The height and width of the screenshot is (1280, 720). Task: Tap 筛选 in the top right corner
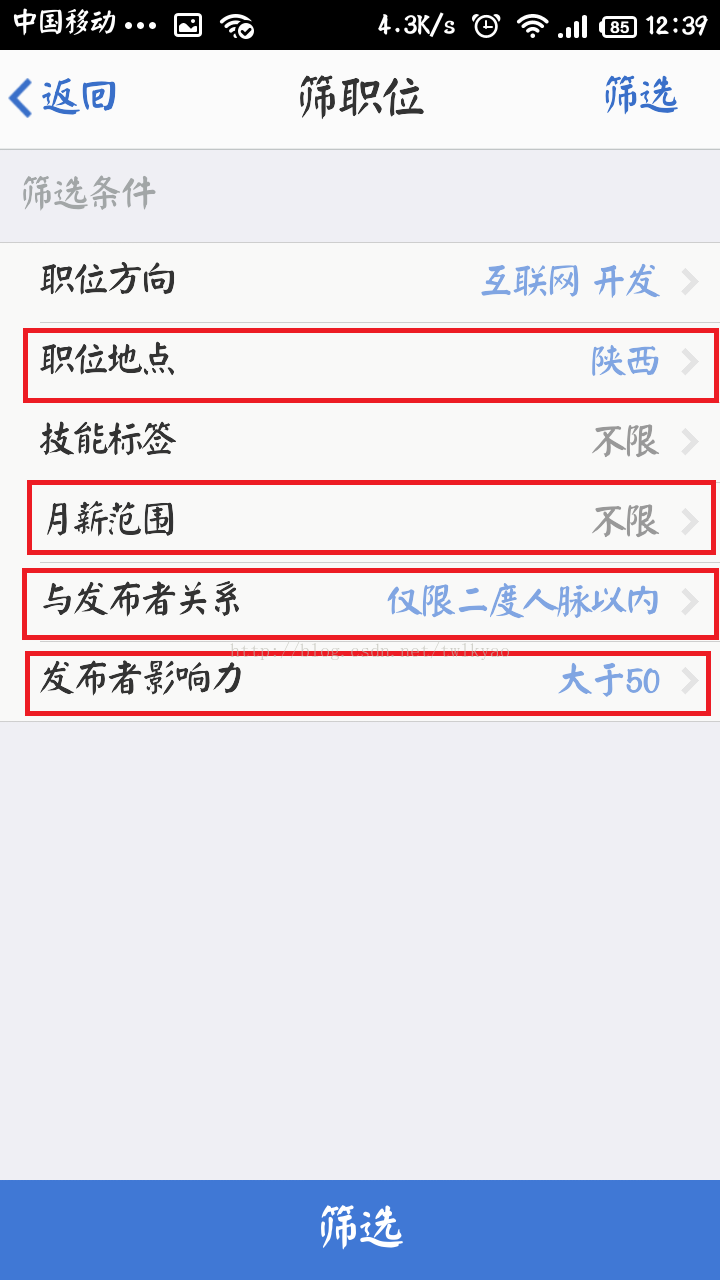641,97
